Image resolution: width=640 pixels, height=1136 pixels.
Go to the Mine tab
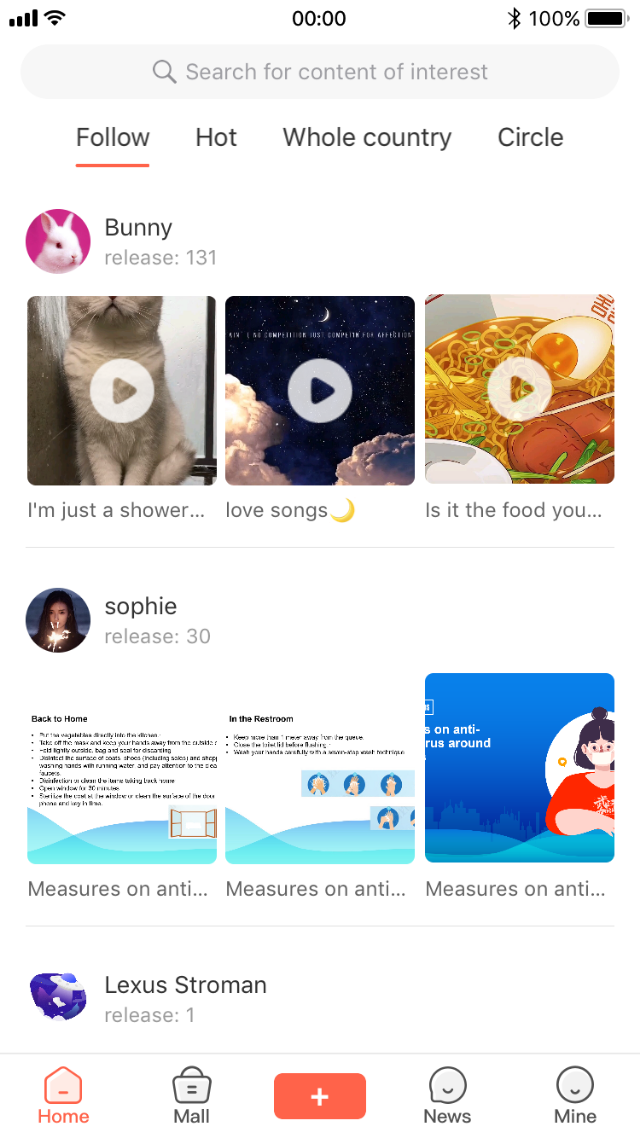point(575,1095)
